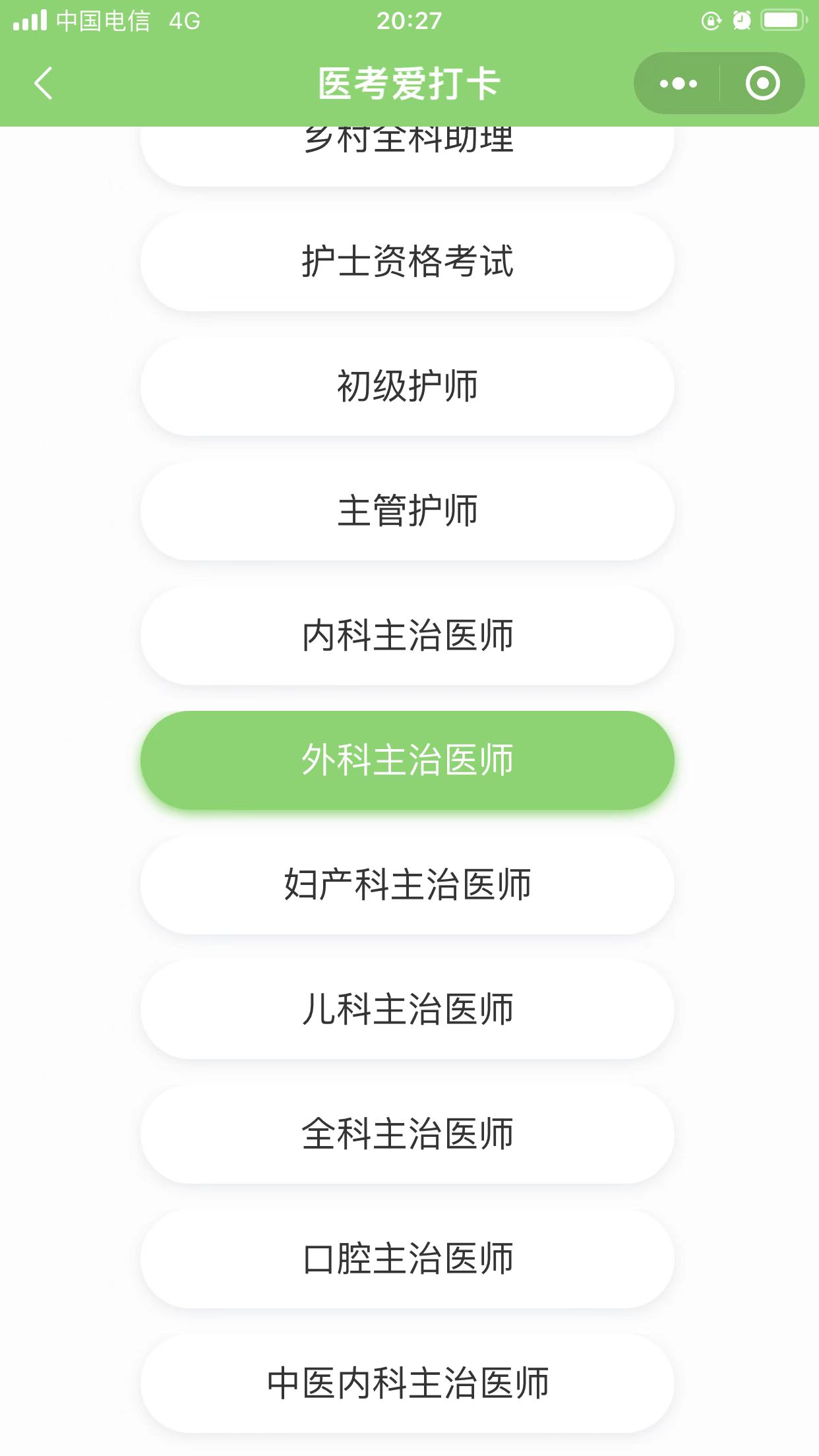
Task: Open the mini program more-options menu
Action: point(678,84)
